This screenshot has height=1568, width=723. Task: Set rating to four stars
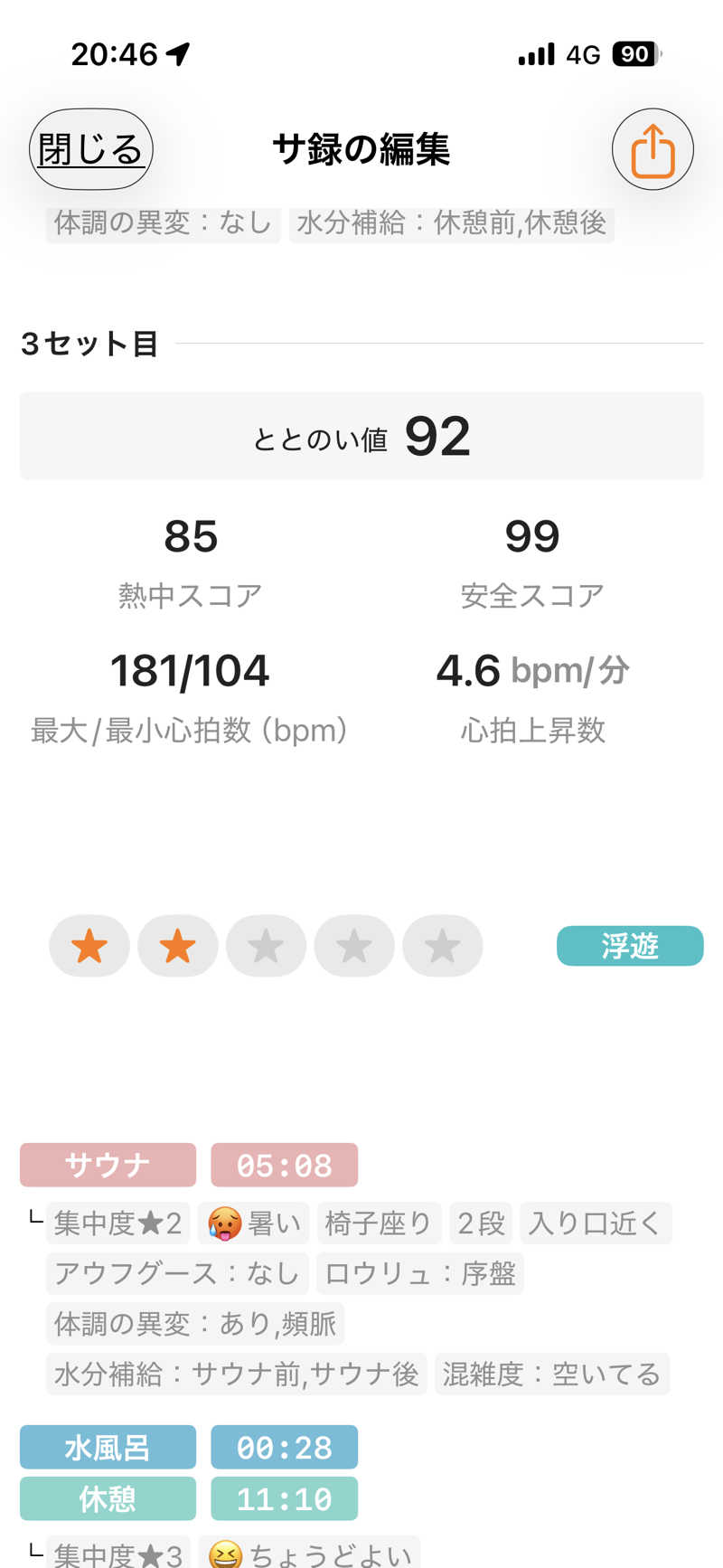(x=354, y=947)
